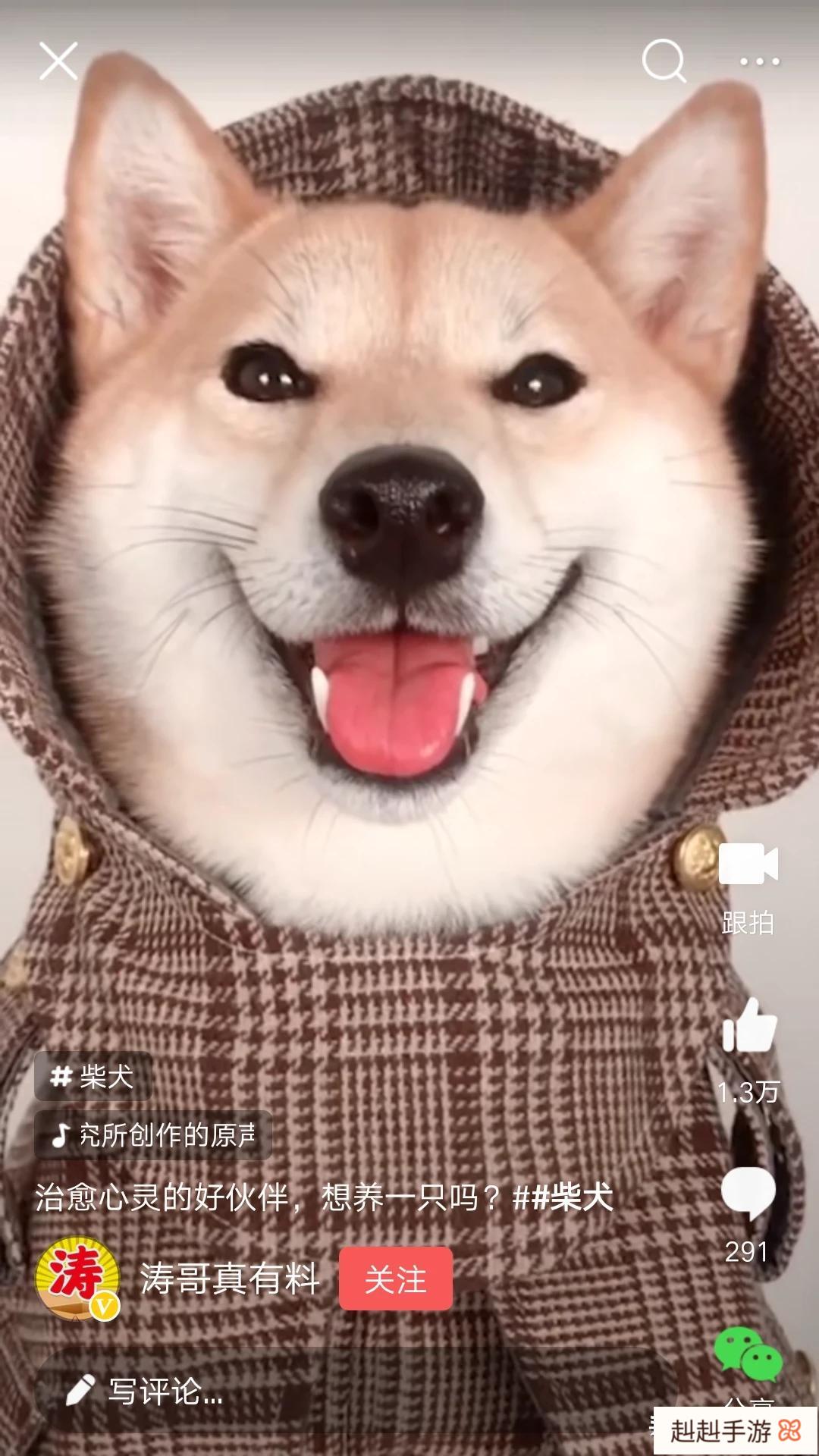This screenshot has height=1456, width=819.
Task: Open the three-dot overflow menu
Action: pyautogui.click(x=759, y=61)
